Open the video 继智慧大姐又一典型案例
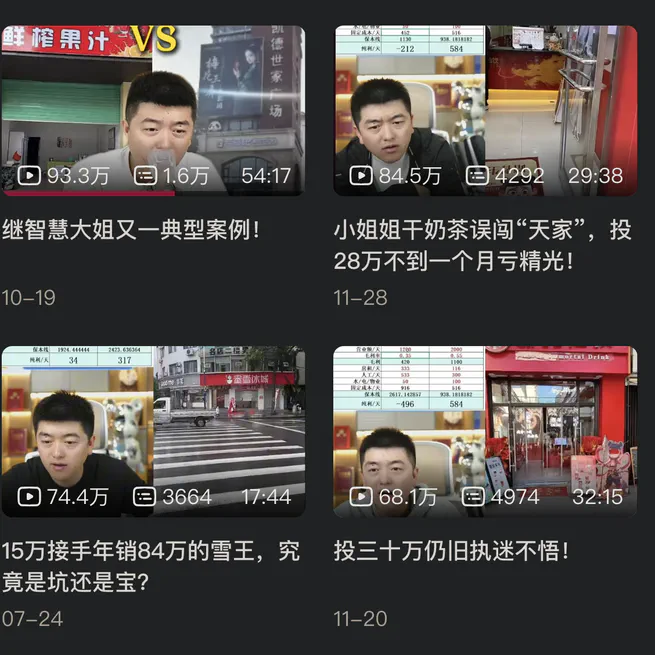 [153, 110]
